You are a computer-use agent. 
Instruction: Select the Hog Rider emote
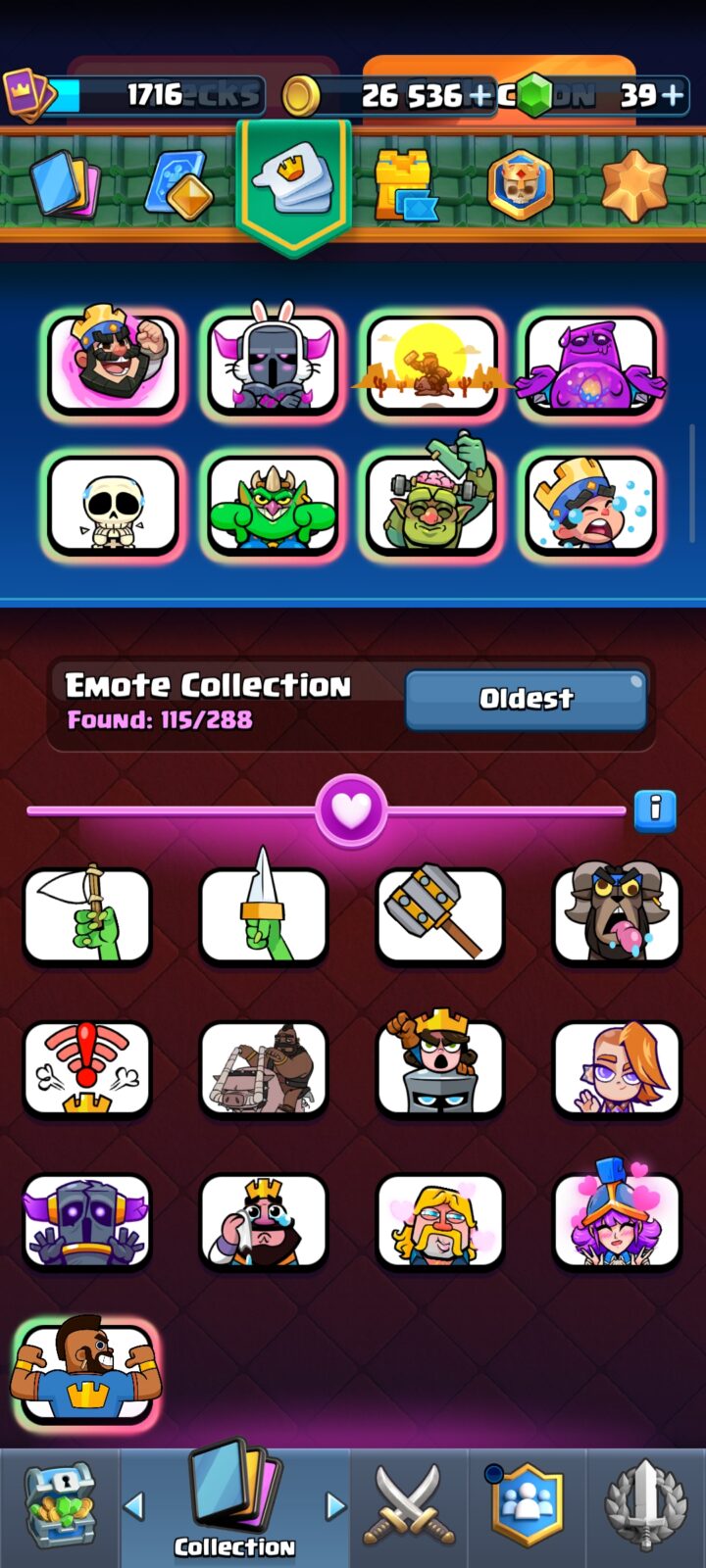click(x=264, y=1068)
